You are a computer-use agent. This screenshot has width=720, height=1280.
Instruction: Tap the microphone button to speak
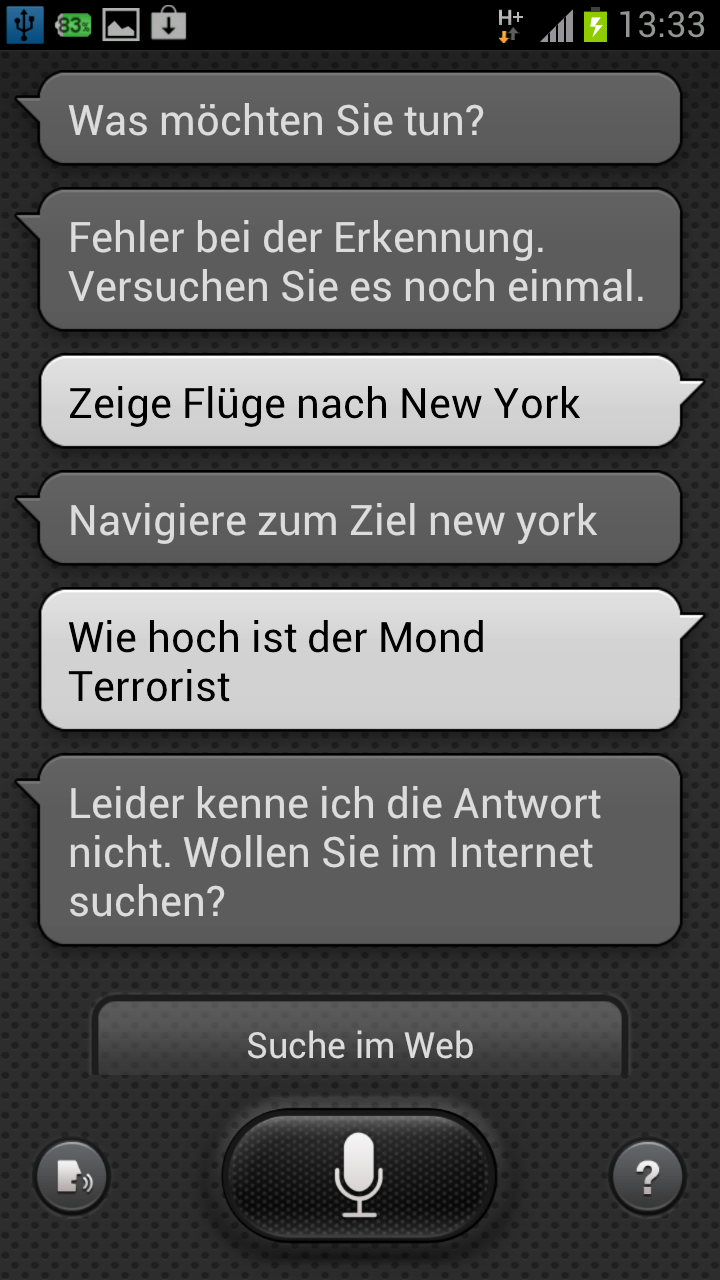[359, 1175]
